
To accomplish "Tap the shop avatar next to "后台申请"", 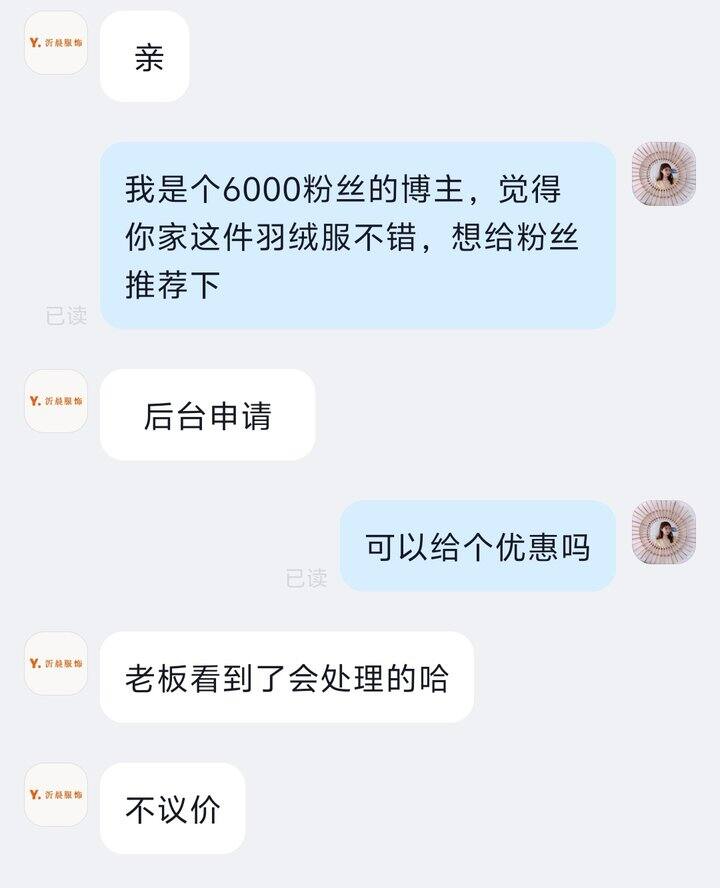I will click(56, 401).
